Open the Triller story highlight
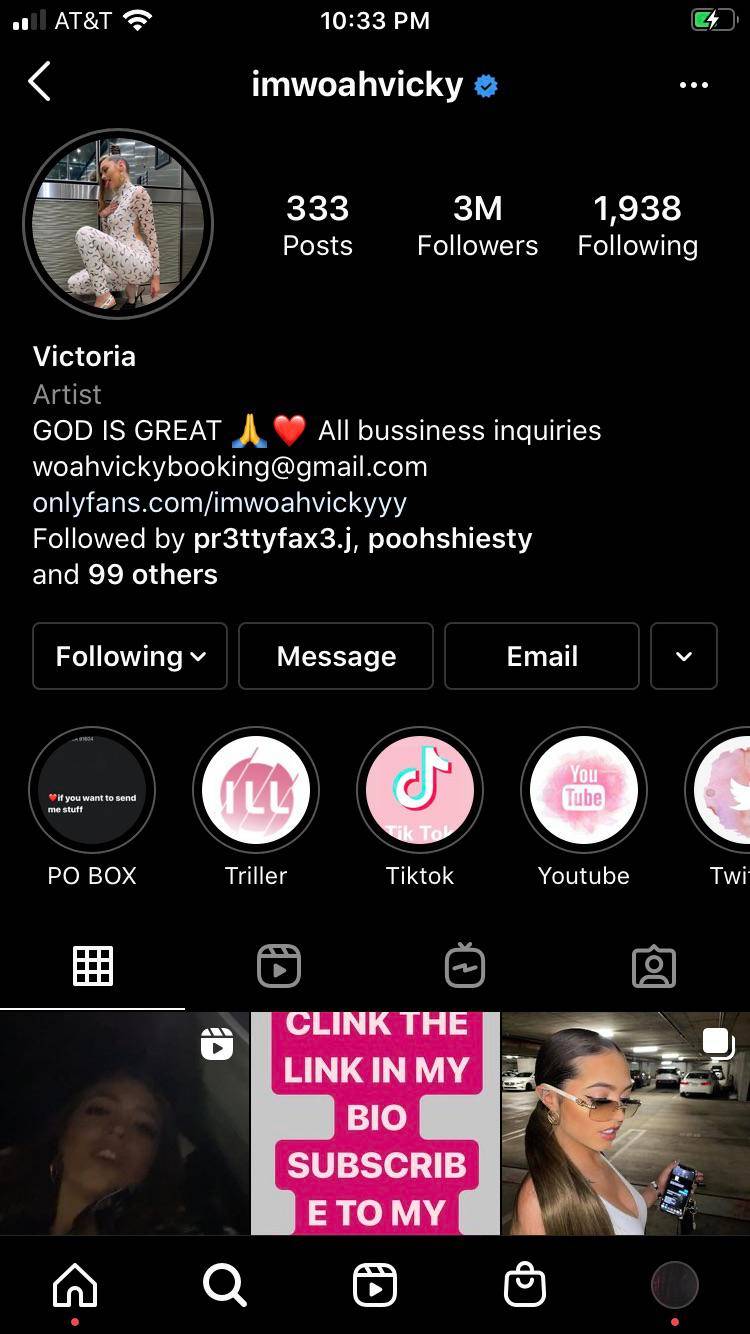750x1334 pixels. 256,792
